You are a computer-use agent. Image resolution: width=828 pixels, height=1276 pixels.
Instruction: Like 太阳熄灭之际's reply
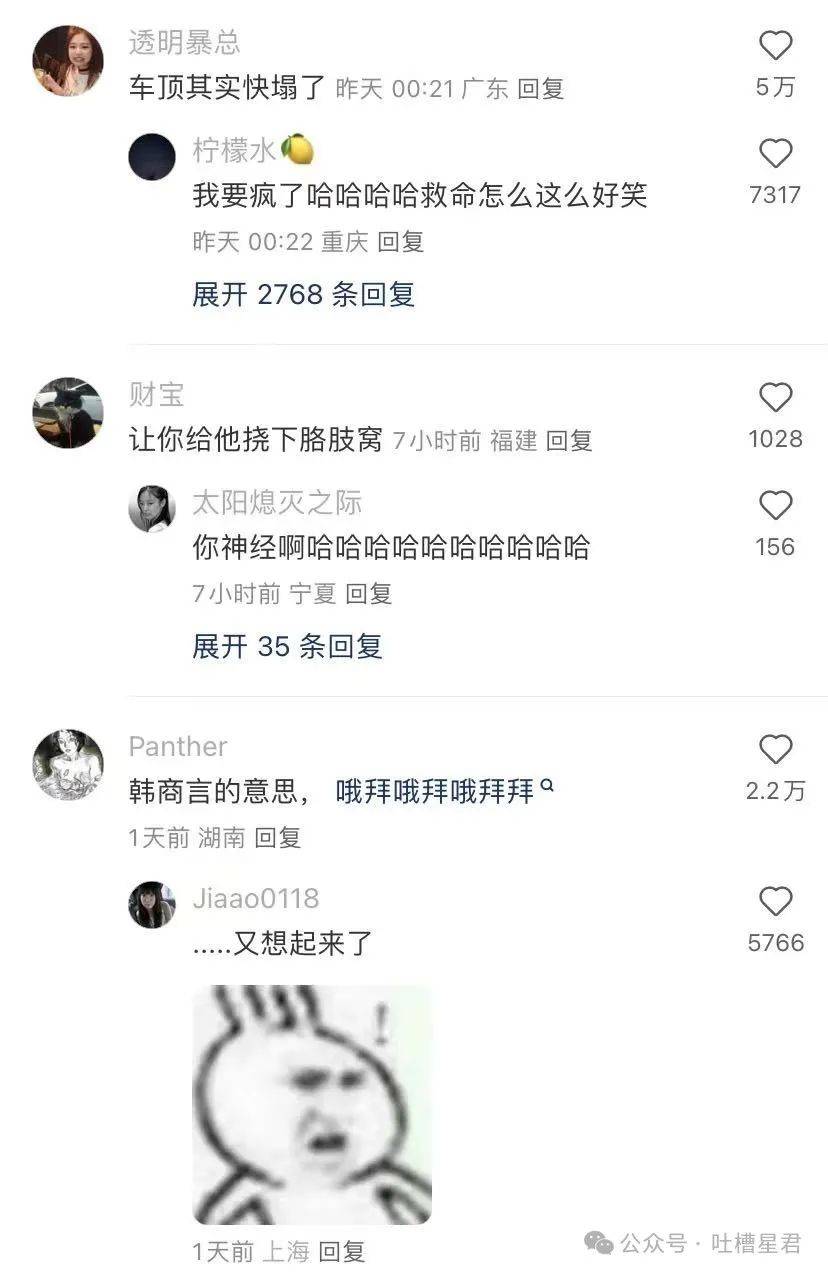tap(775, 506)
